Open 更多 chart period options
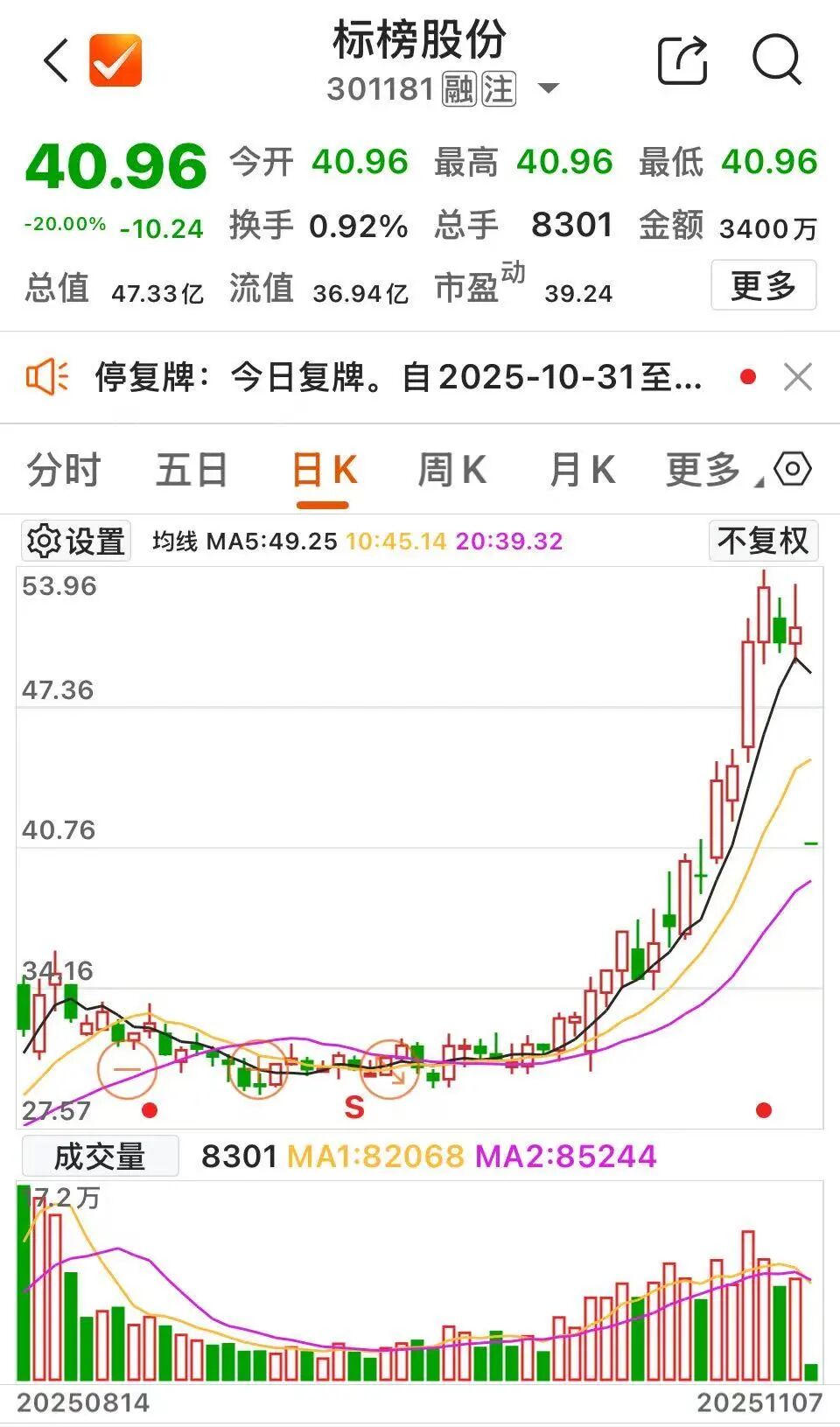840x1427 pixels. click(705, 470)
